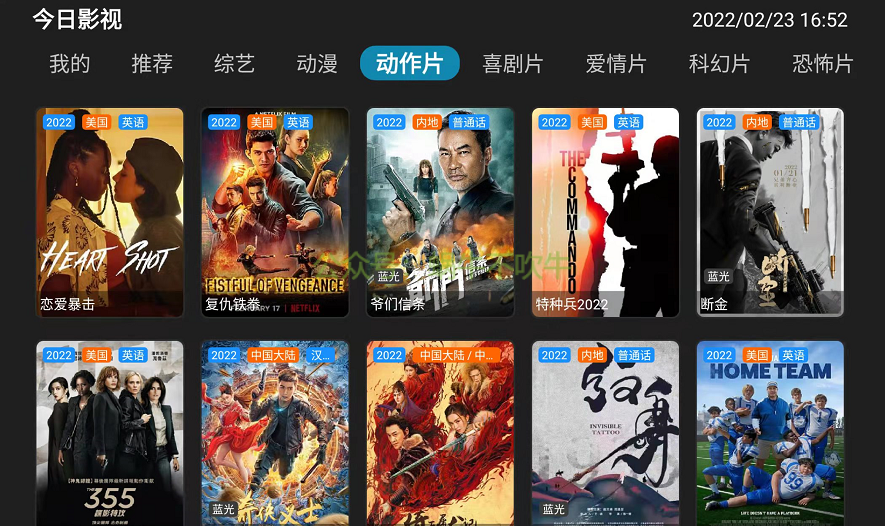
Task: Open the 355 movie poster
Action: [110, 435]
